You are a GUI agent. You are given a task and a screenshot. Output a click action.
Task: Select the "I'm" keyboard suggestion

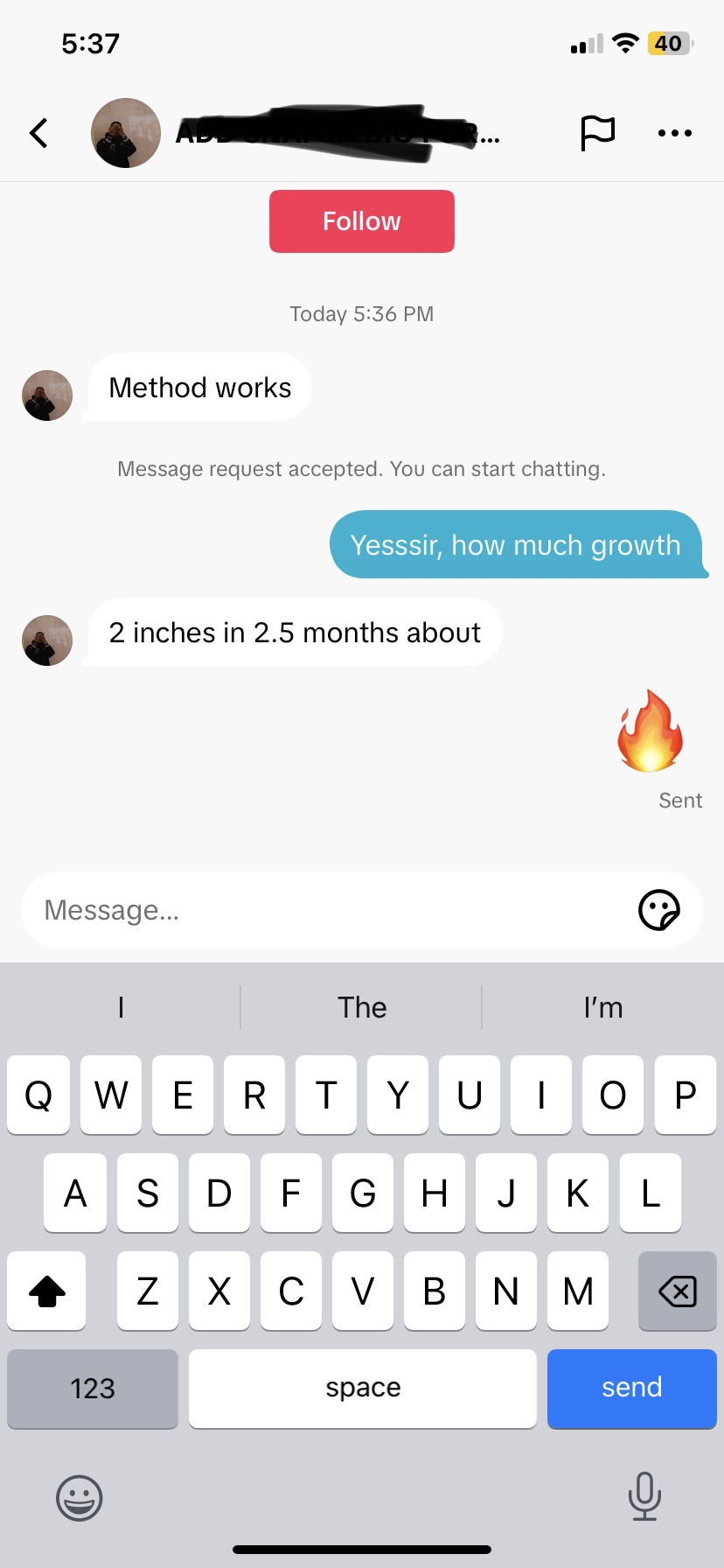pyautogui.click(x=603, y=1008)
